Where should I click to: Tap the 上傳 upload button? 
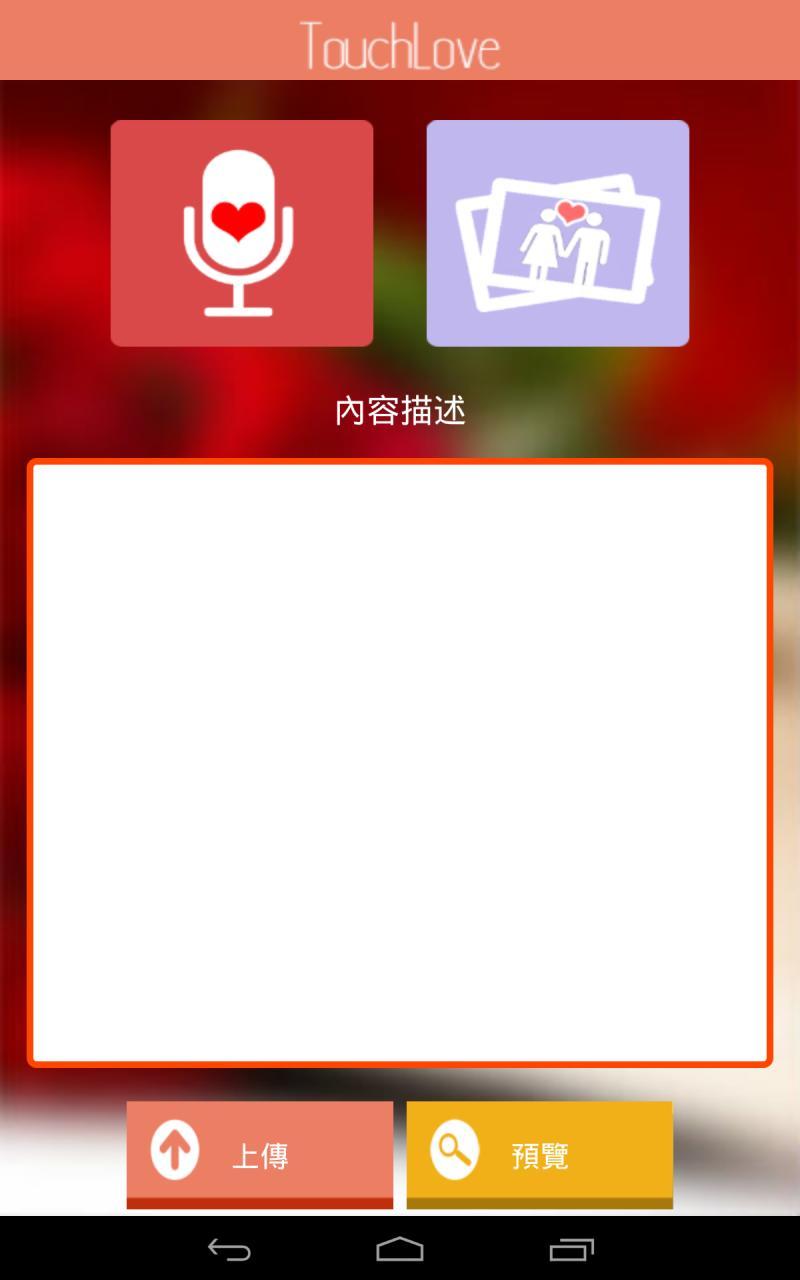point(260,1155)
